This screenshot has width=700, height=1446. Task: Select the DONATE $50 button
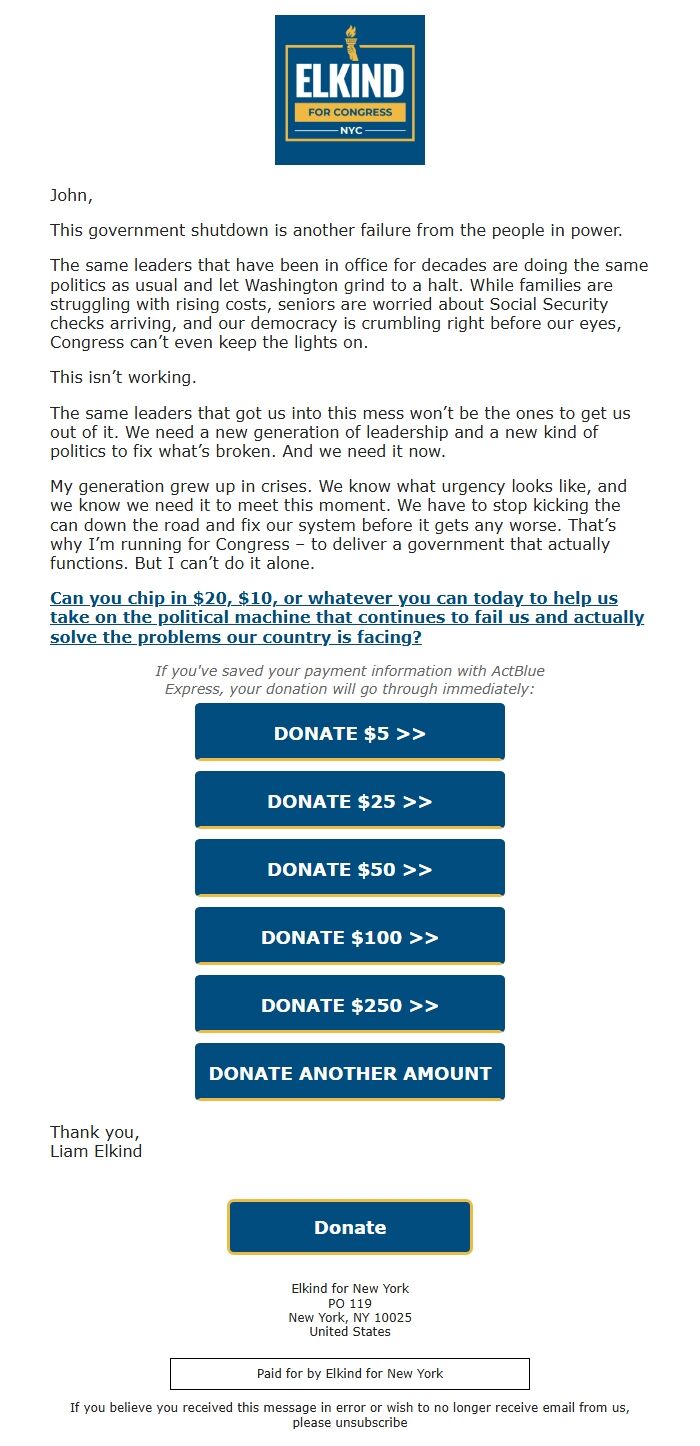pyautogui.click(x=350, y=869)
